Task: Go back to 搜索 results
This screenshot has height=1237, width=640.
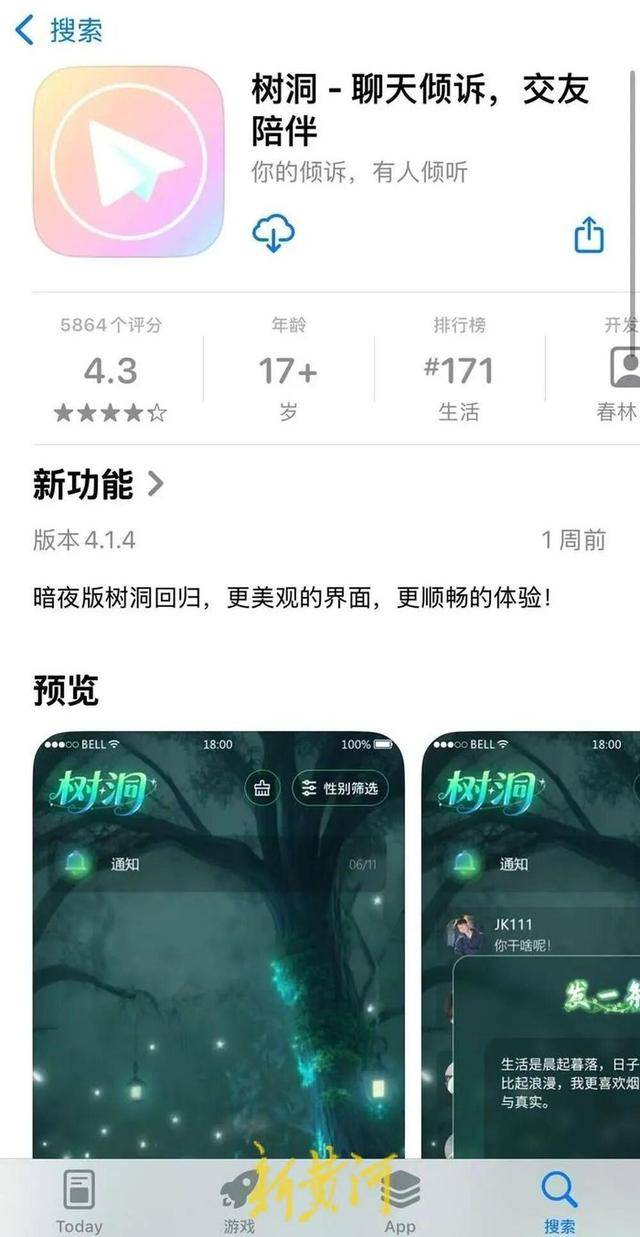Action: (58, 31)
